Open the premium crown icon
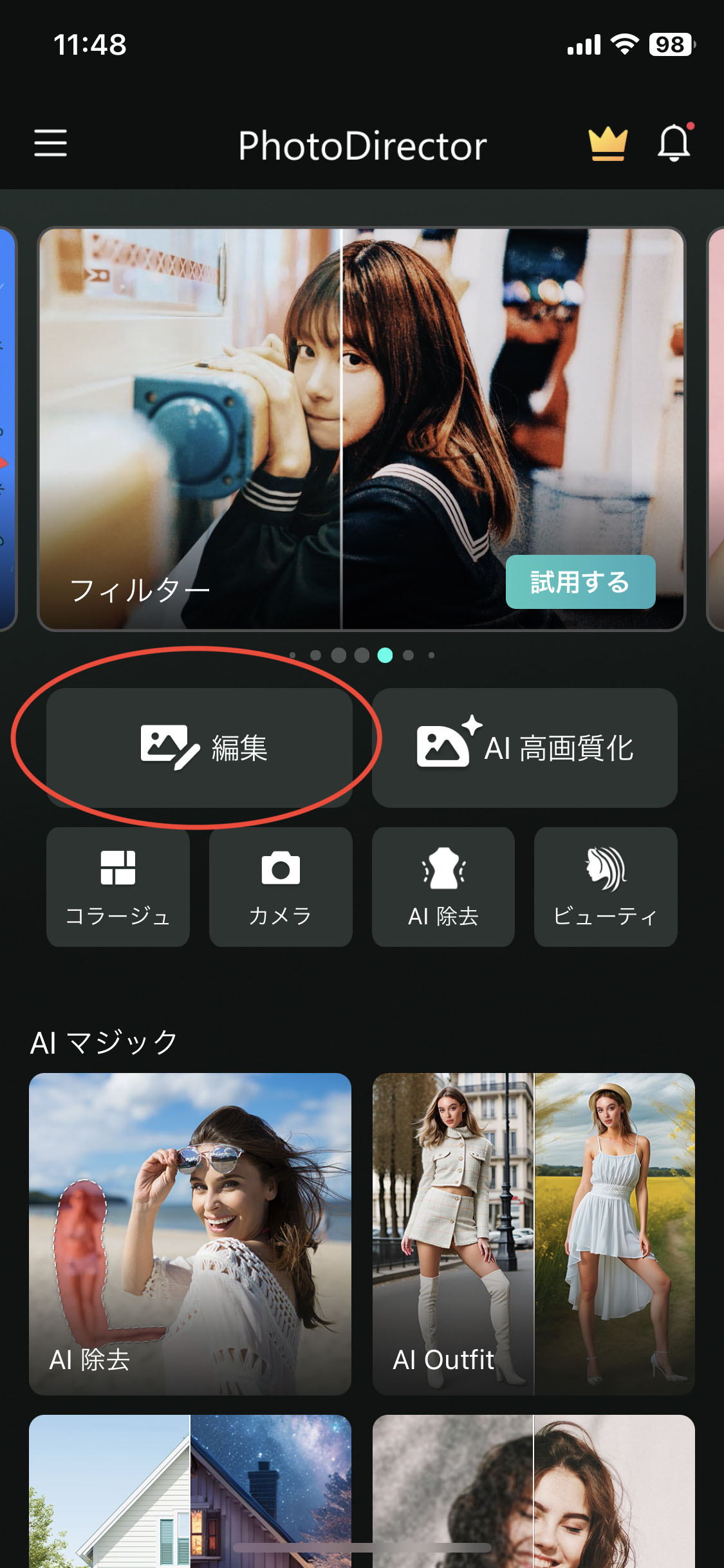 (x=608, y=144)
